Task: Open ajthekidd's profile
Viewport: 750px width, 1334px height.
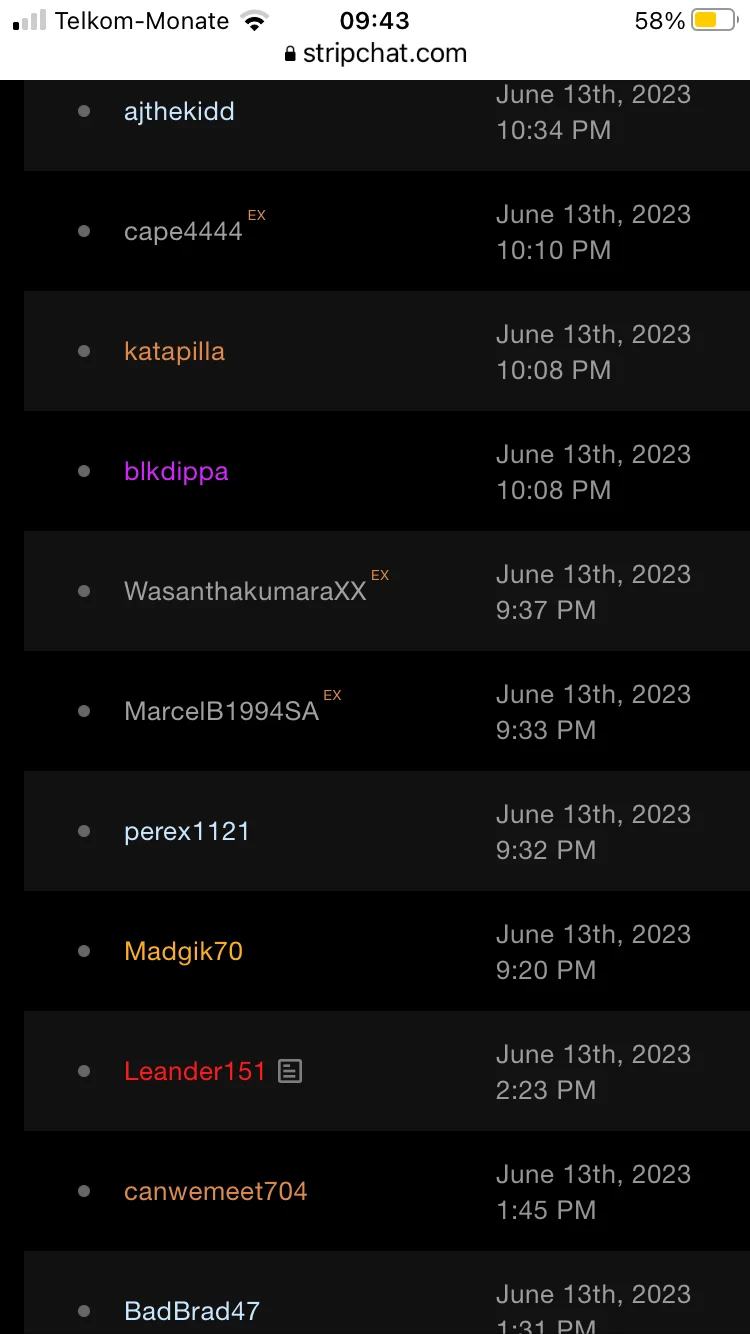Action: click(x=179, y=111)
